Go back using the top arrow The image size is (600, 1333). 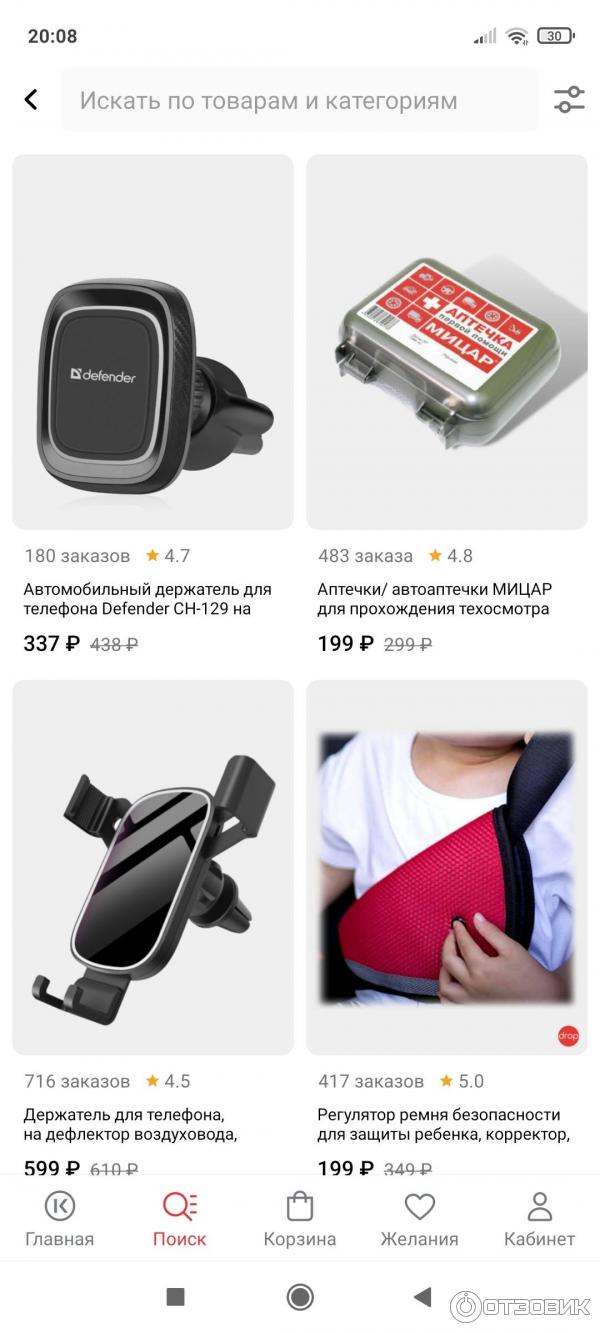[31, 100]
